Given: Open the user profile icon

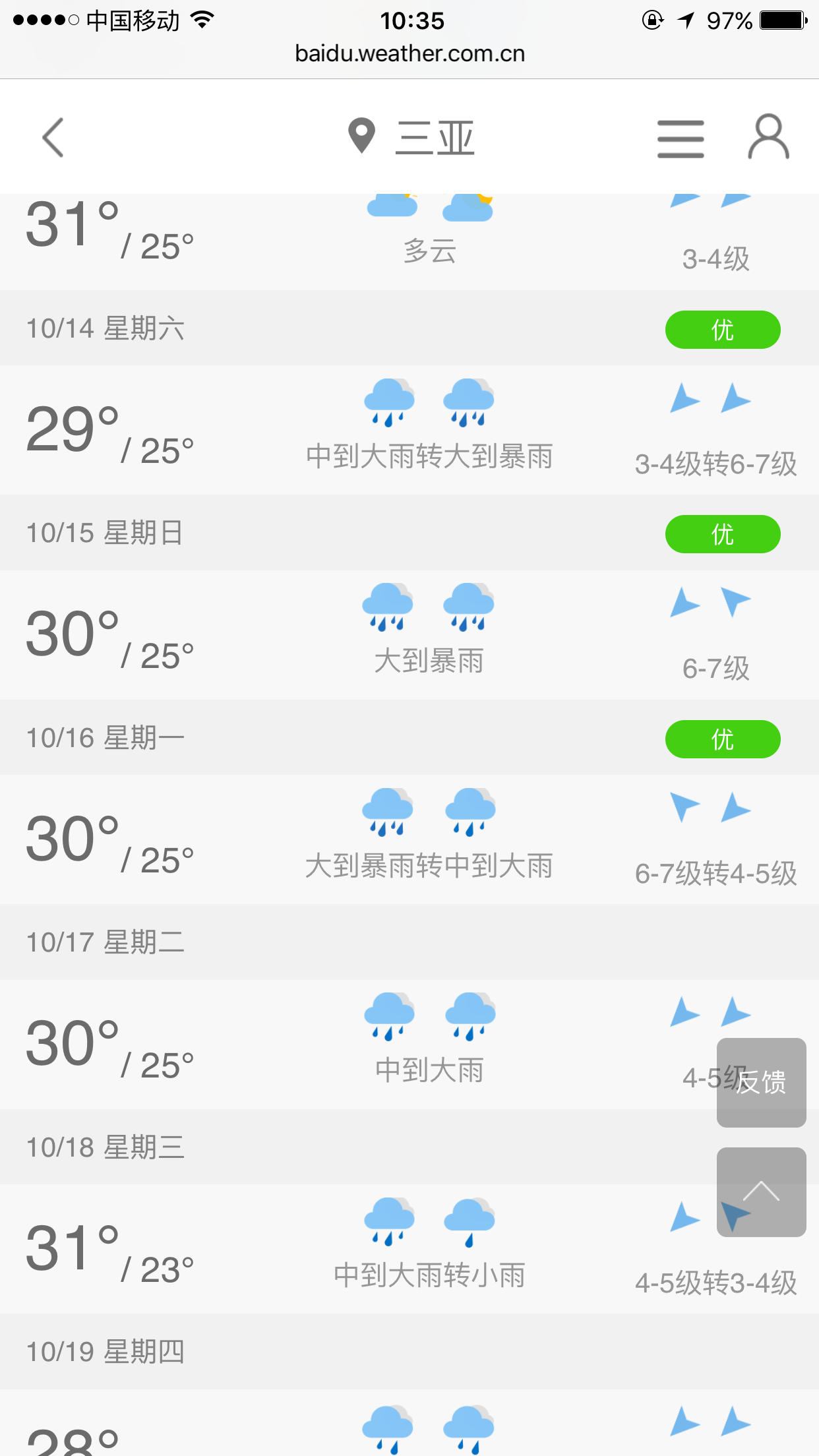Looking at the screenshot, I should (x=768, y=137).
